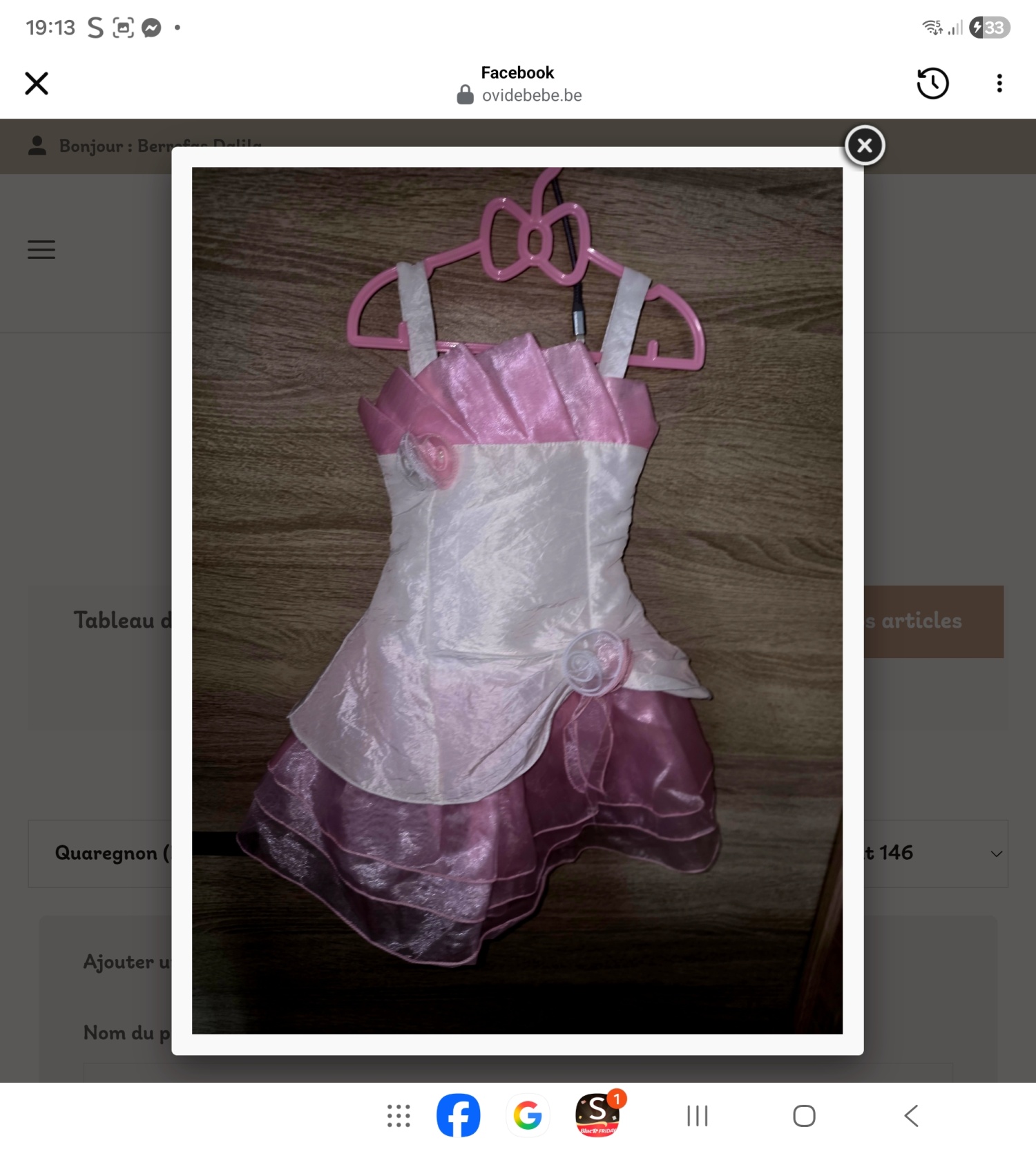Open the browser overflow menu

(999, 84)
